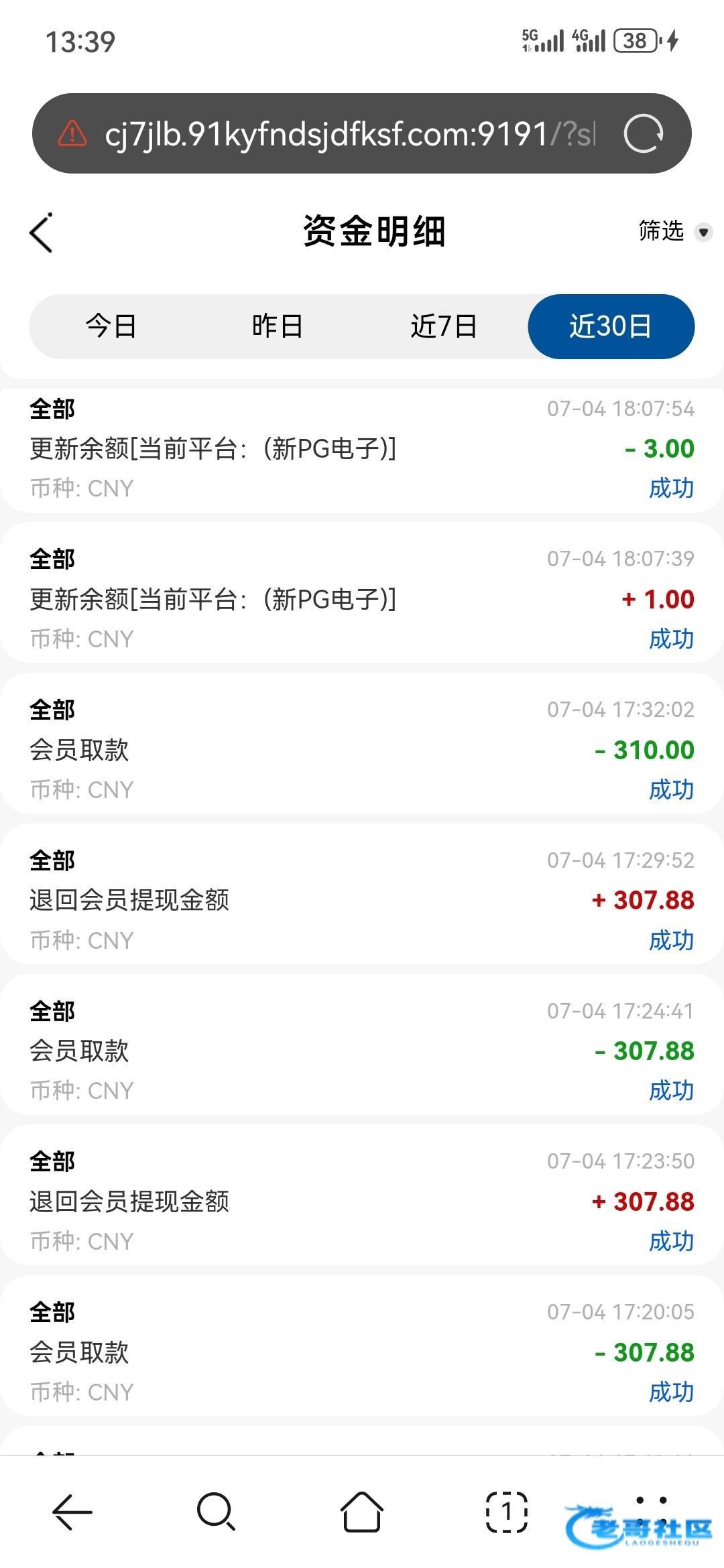Open the 会员取款 -310.00 record

pyautogui.click(x=362, y=749)
